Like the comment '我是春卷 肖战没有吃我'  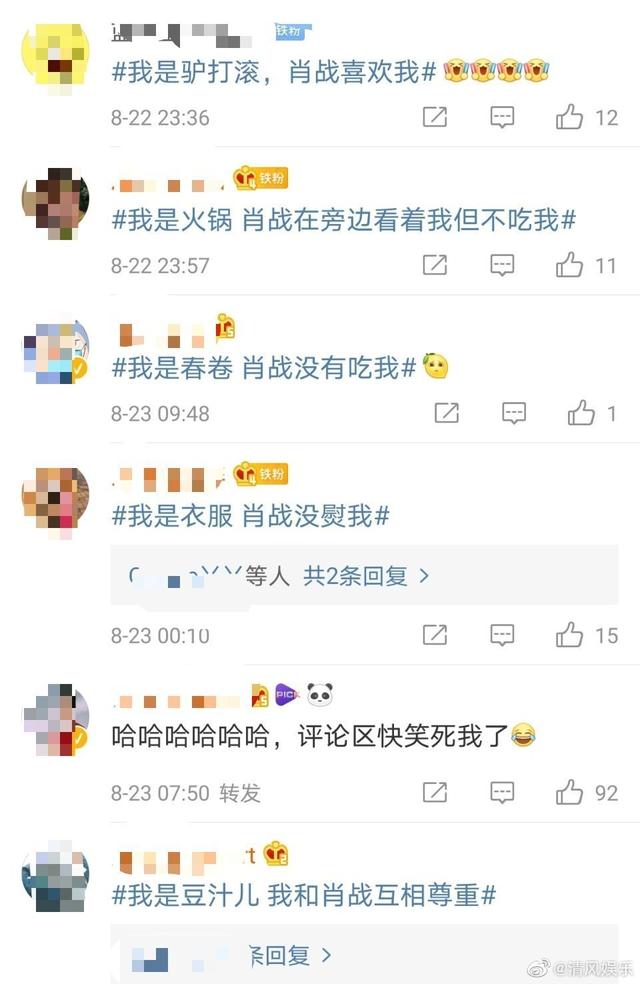582,412
